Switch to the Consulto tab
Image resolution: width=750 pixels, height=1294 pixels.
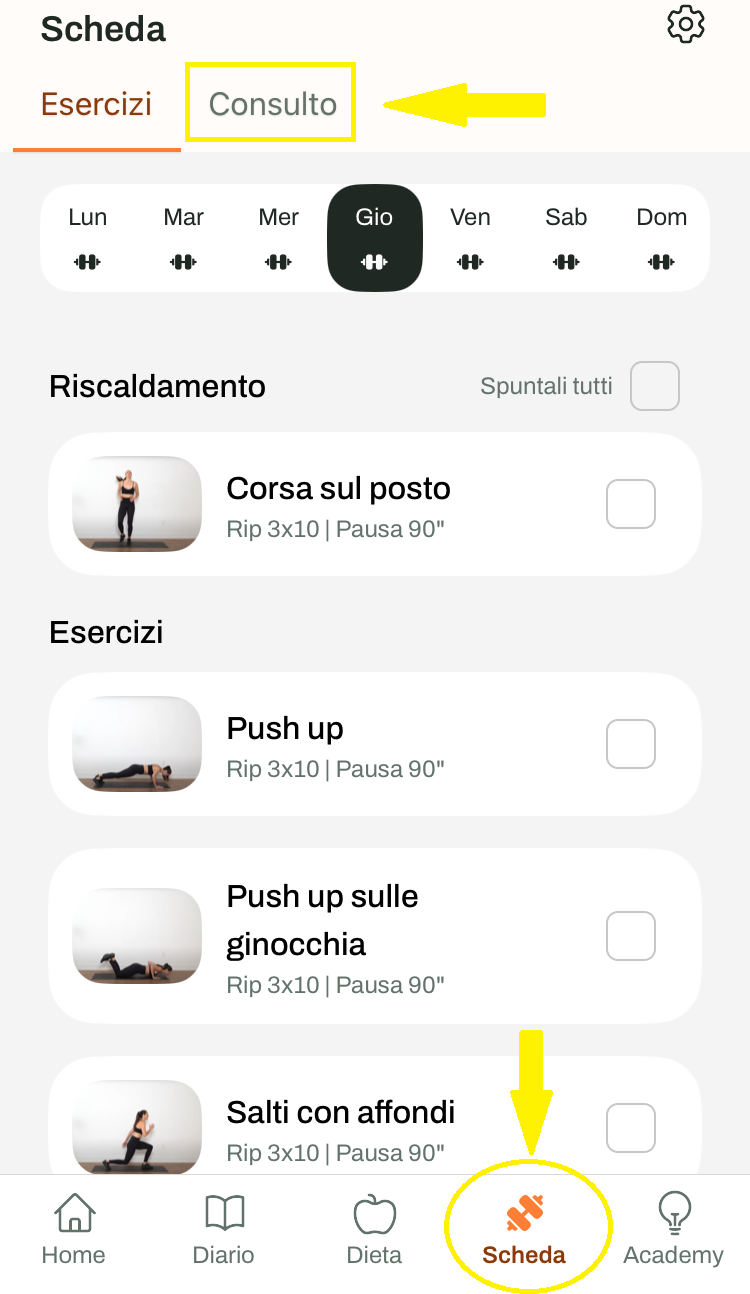(x=272, y=104)
